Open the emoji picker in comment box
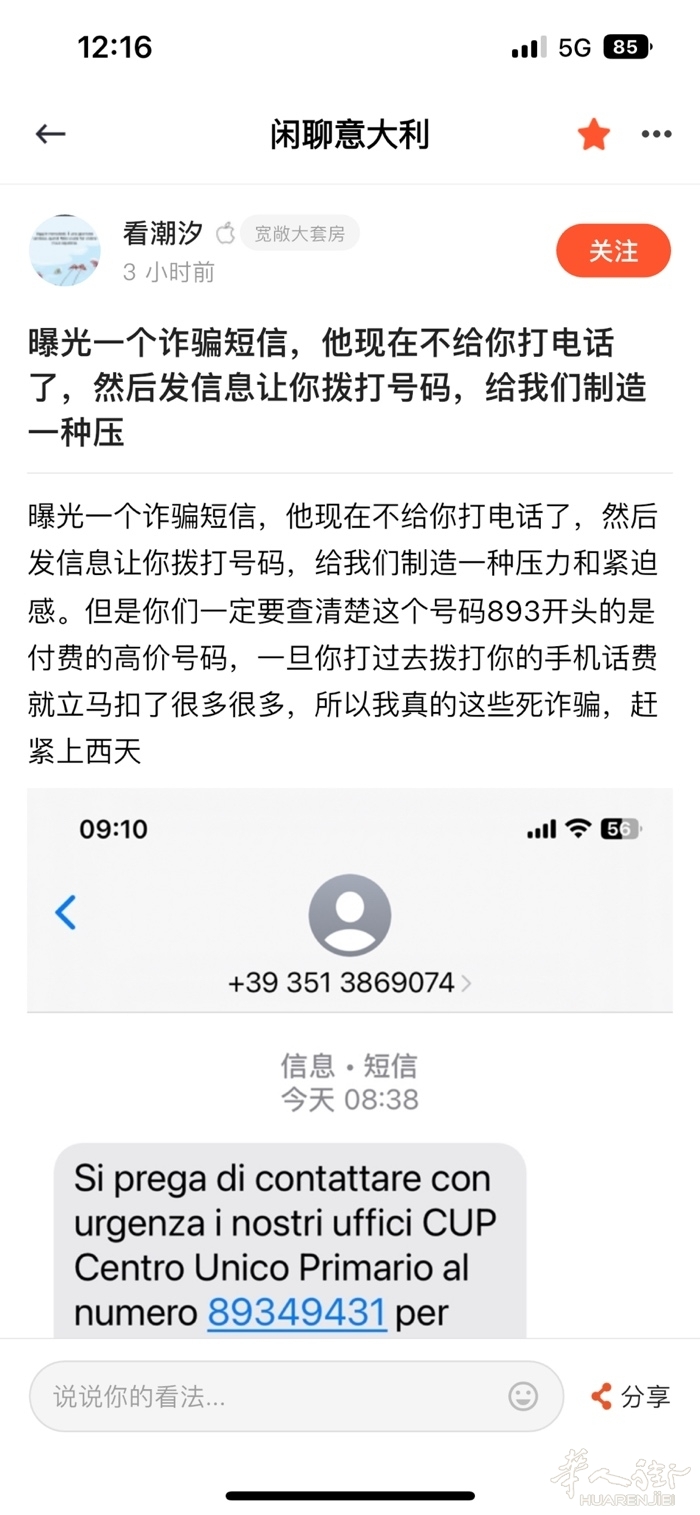700x1515 pixels. [x=523, y=1396]
